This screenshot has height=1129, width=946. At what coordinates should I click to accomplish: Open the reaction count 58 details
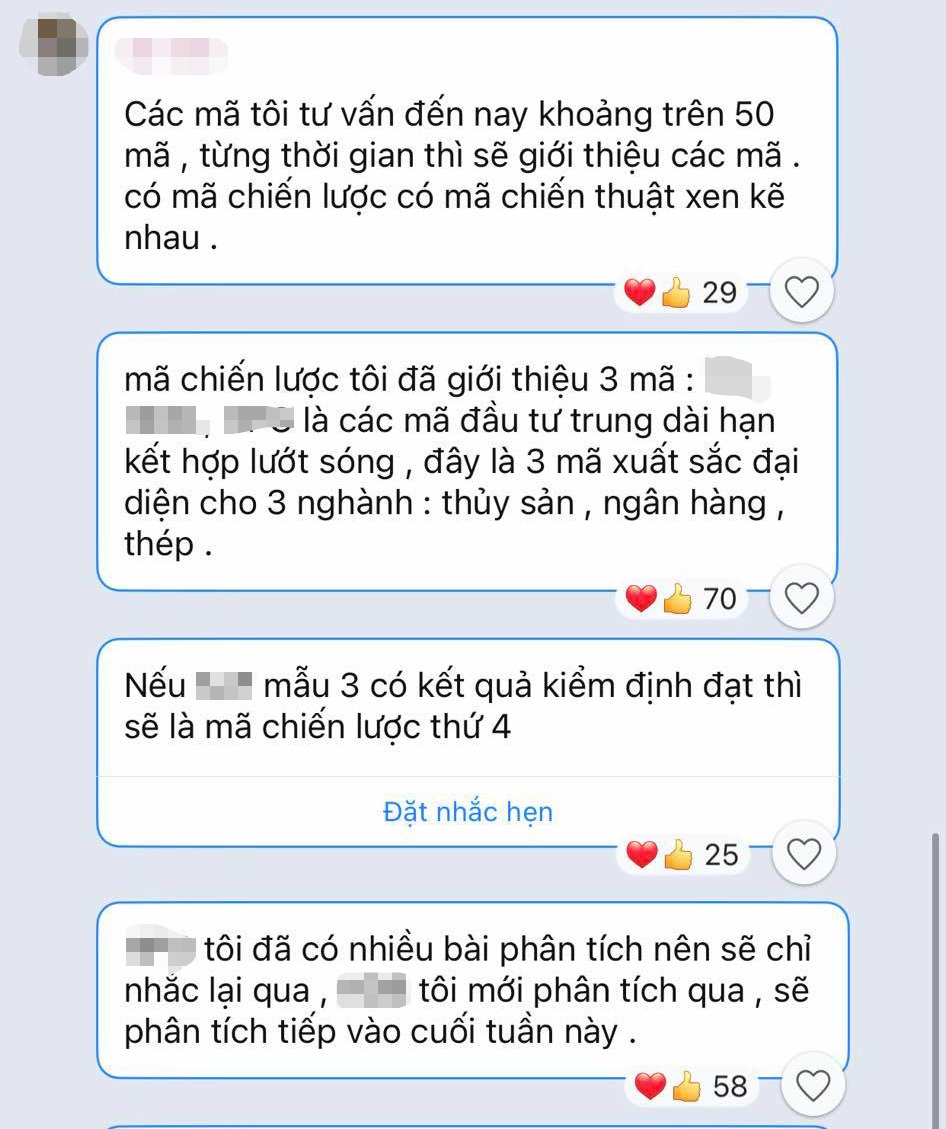tap(729, 1086)
